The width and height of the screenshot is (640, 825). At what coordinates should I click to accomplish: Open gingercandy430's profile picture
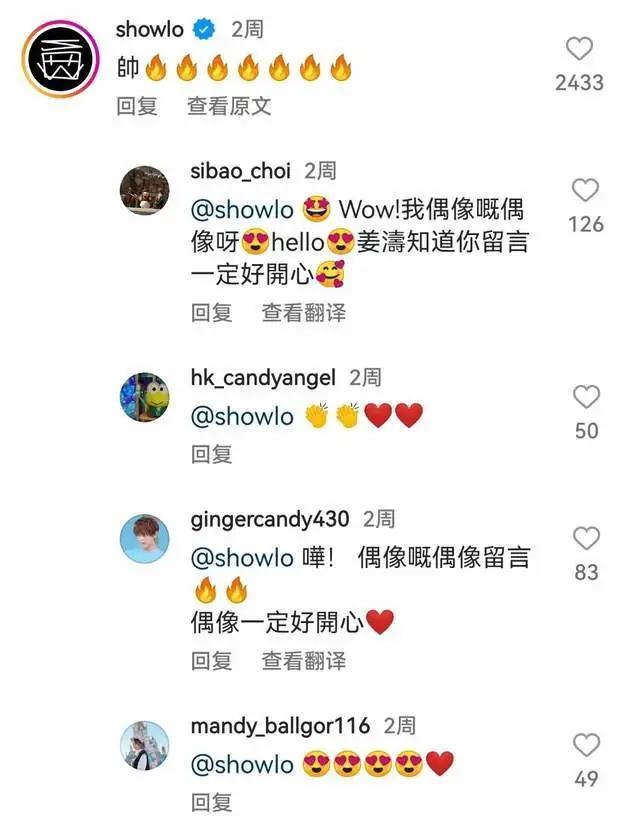145,539
